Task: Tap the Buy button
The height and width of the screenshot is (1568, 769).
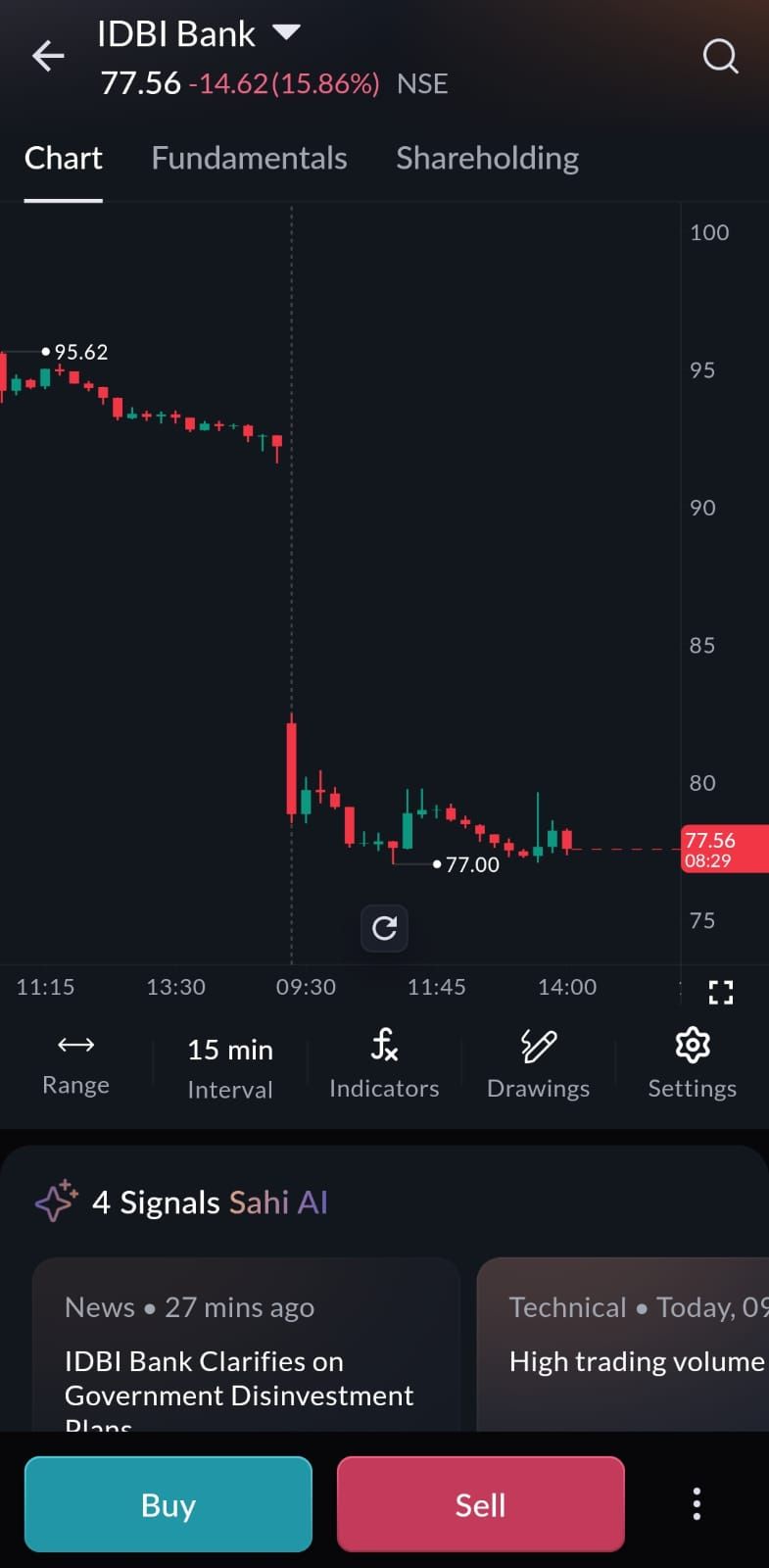Action: coord(168,1504)
